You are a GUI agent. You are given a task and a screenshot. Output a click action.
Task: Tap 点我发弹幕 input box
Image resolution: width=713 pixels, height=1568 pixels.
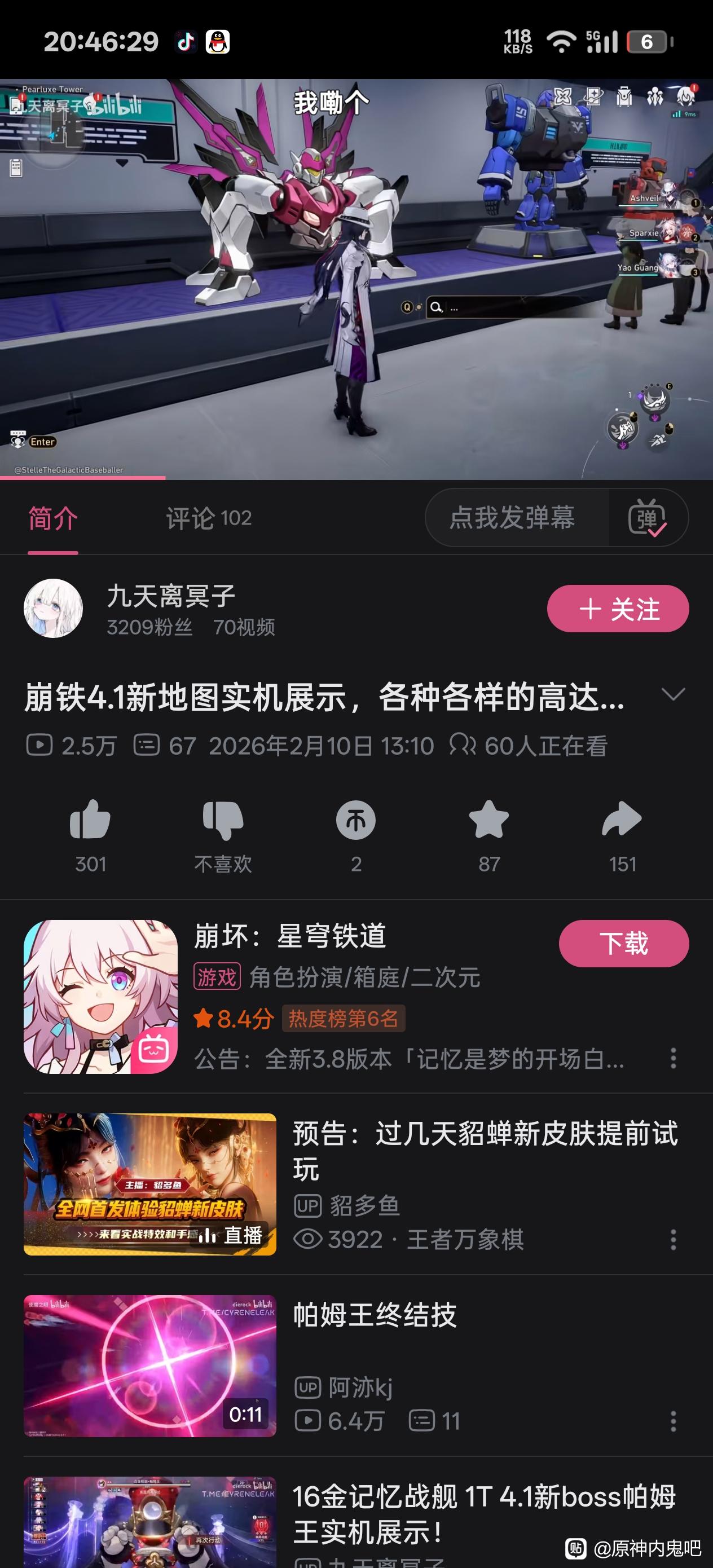[512, 518]
